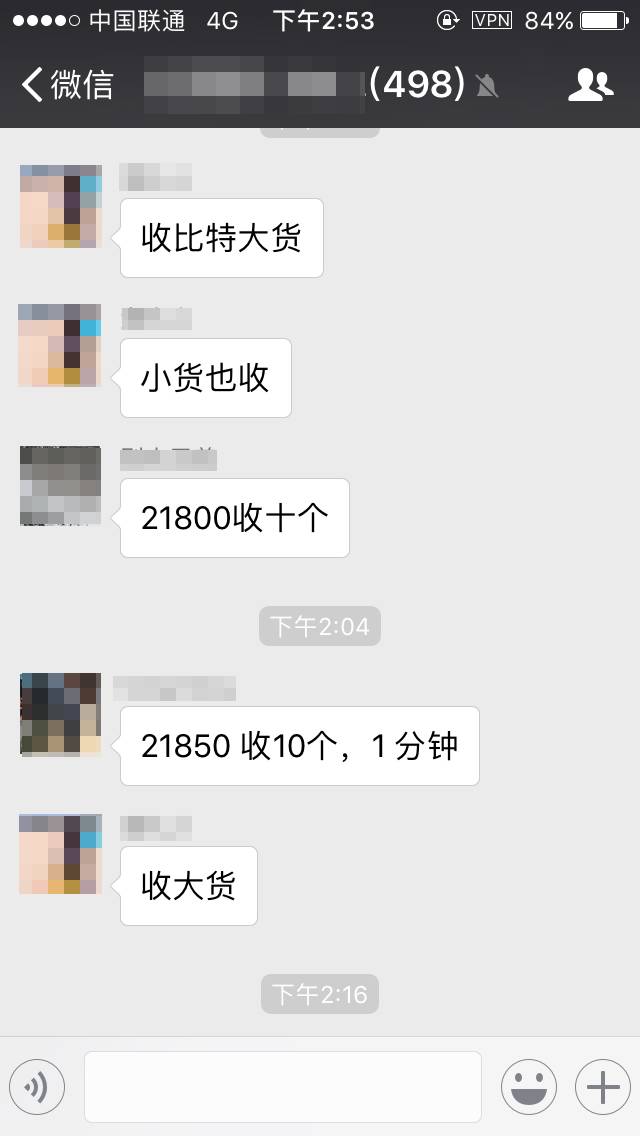Open the group members info icon
The height and width of the screenshot is (1136, 640).
click(590, 85)
